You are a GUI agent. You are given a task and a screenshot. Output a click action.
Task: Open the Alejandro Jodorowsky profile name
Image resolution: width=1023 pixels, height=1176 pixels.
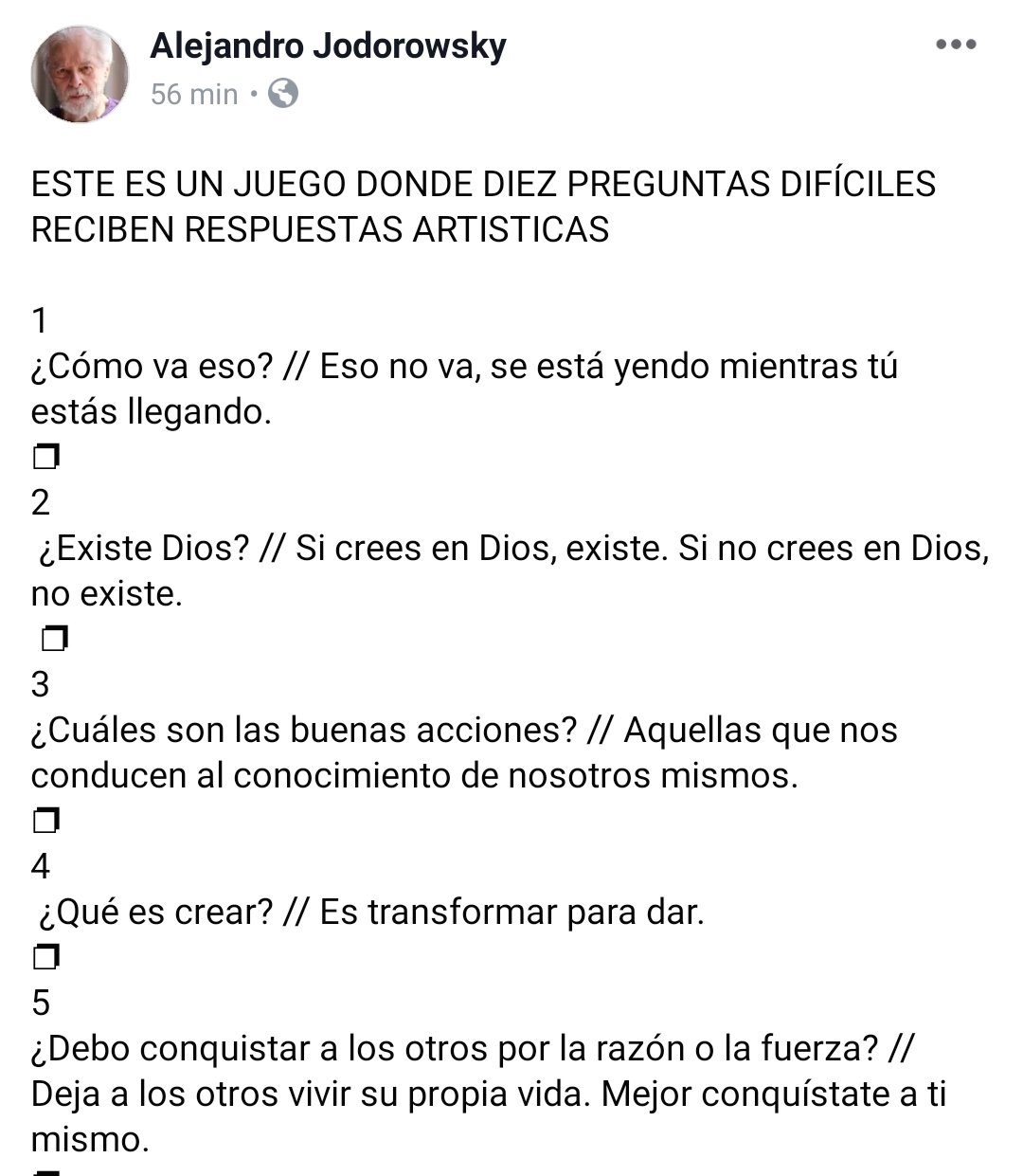click(328, 45)
